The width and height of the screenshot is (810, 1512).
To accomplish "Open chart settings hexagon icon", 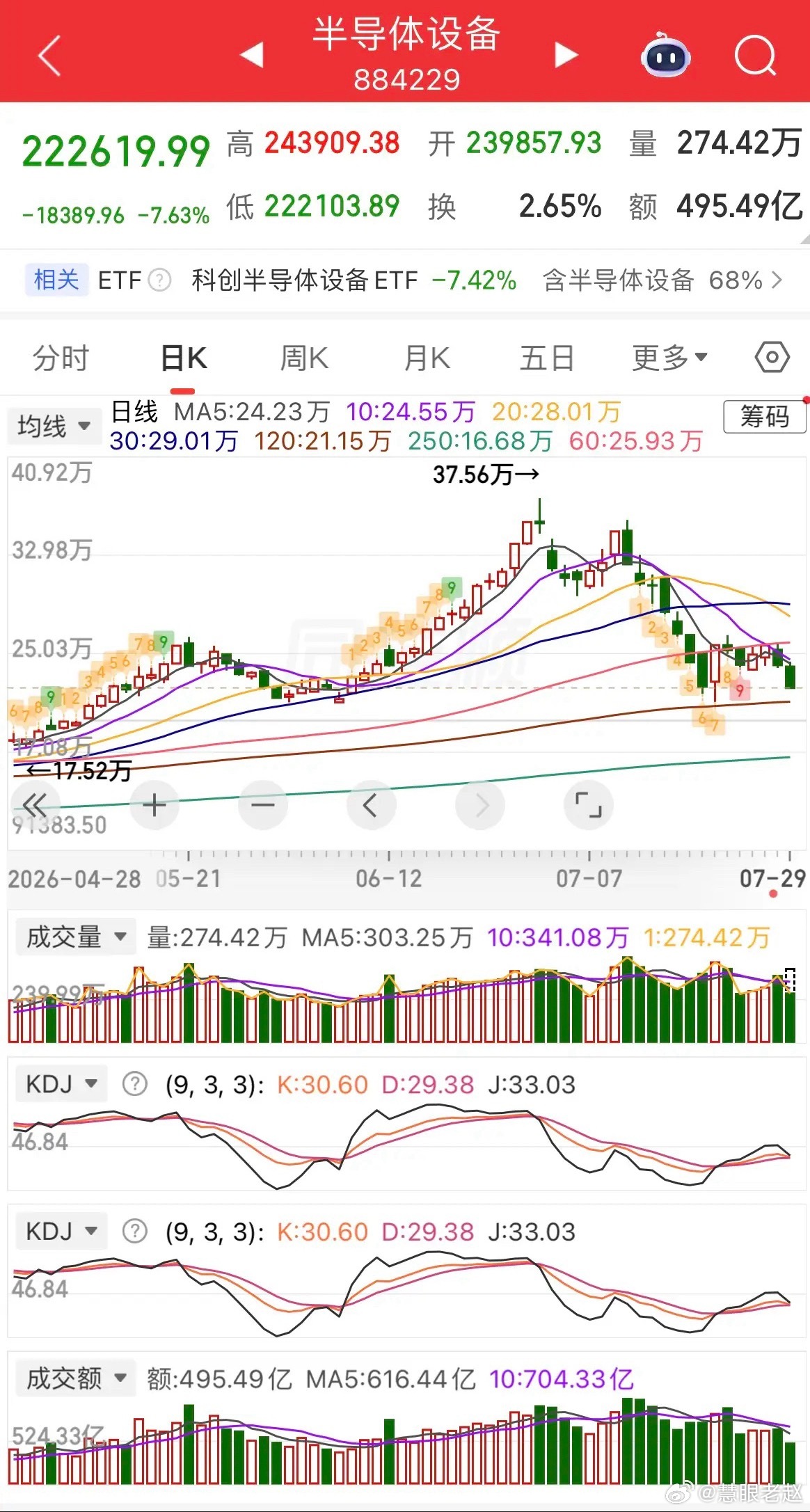I will (x=772, y=358).
